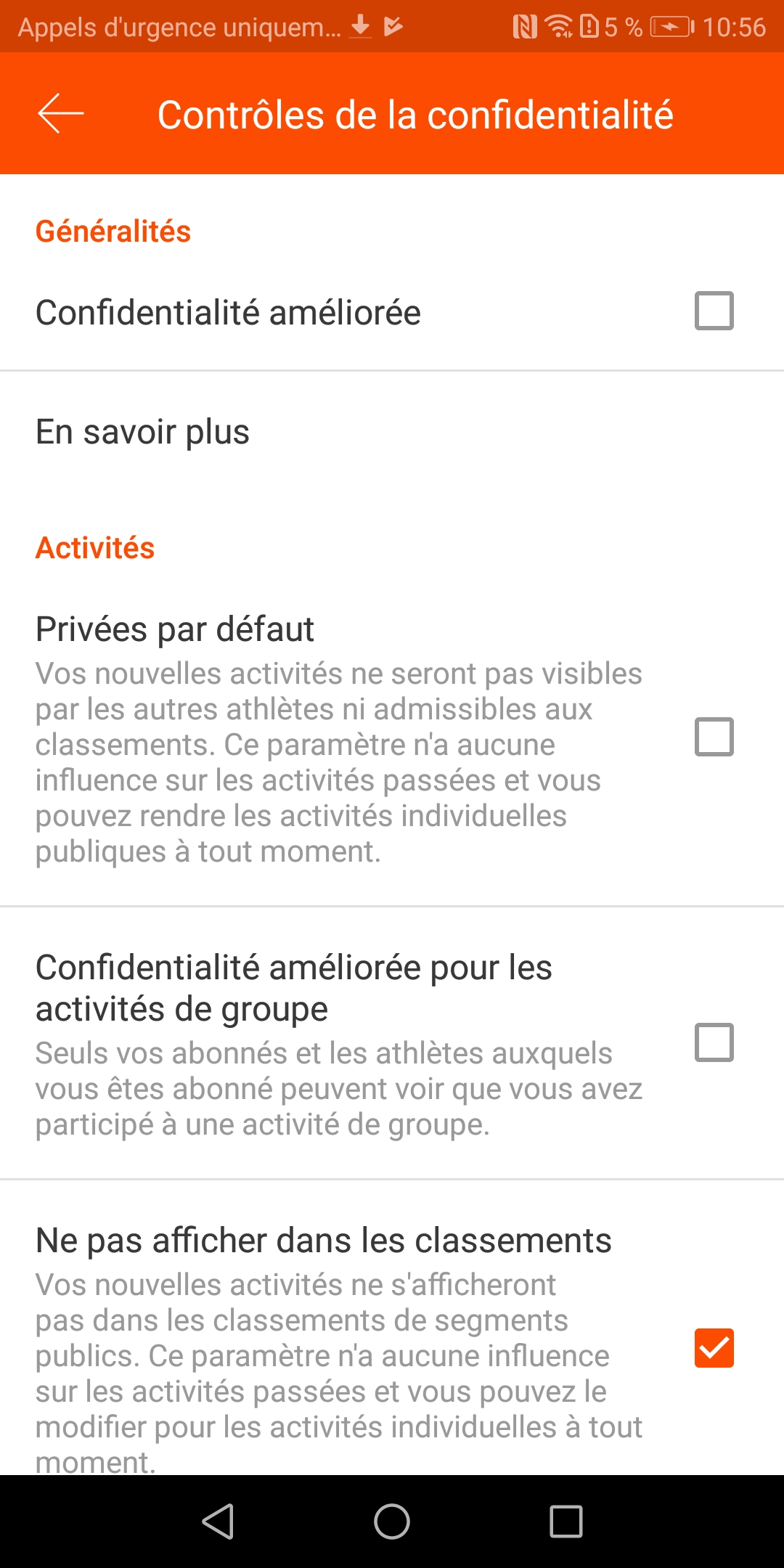This screenshot has height=1568, width=784.
Task: Toggle Confidentialité améliorée pour les activités de groupe
Action: coord(714,1042)
